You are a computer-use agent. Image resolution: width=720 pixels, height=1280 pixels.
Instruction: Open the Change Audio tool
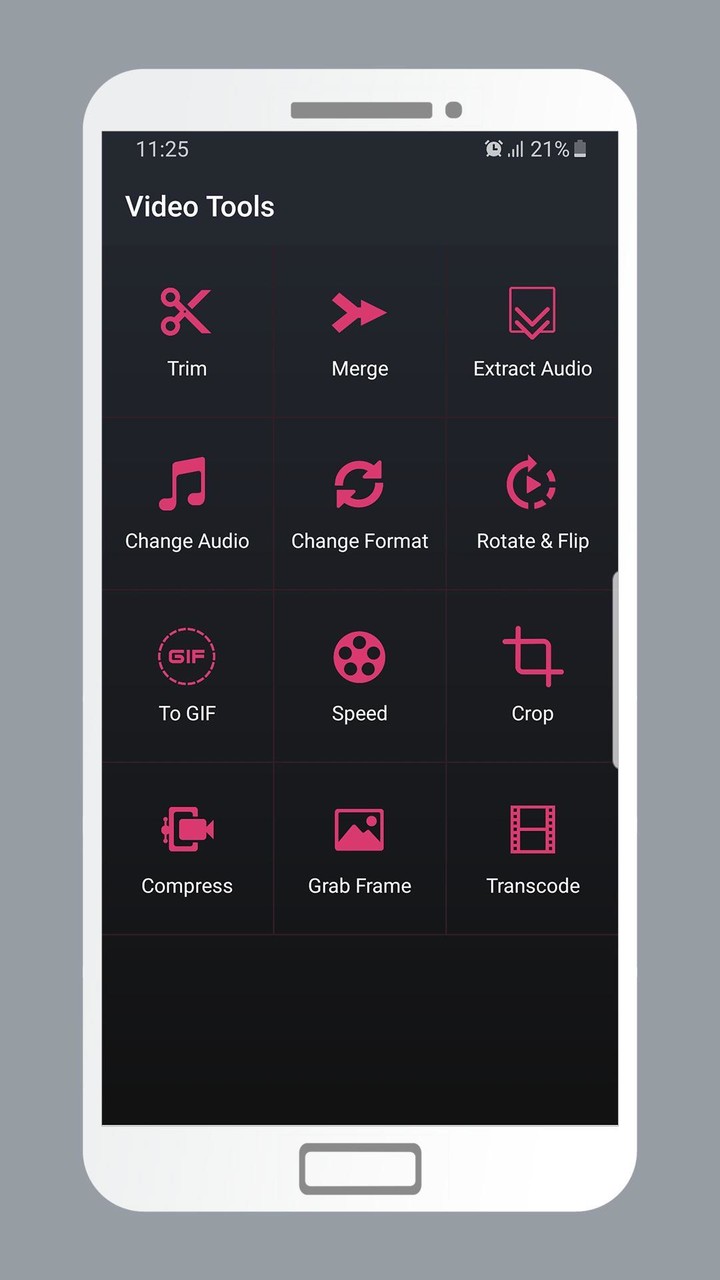[187, 503]
